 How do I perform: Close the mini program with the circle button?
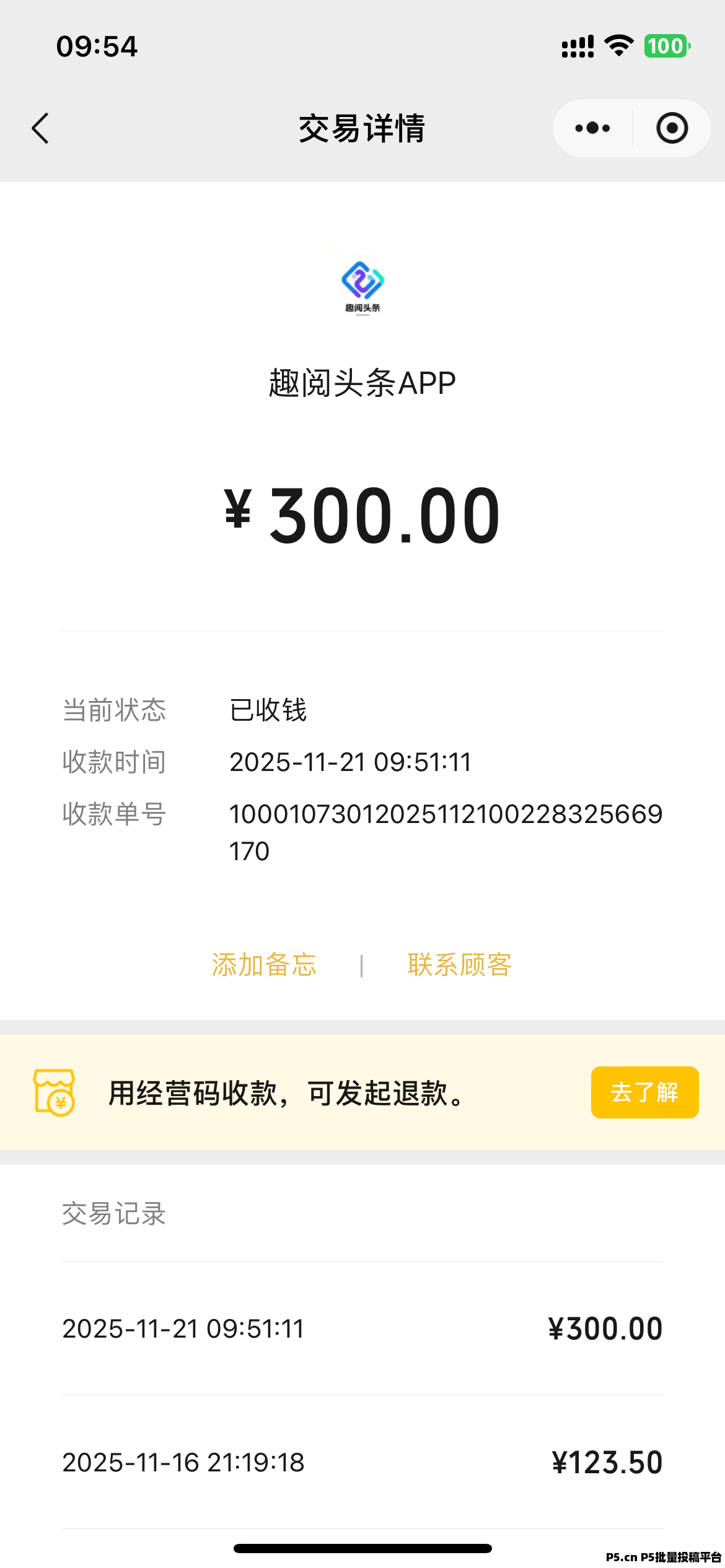click(672, 128)
